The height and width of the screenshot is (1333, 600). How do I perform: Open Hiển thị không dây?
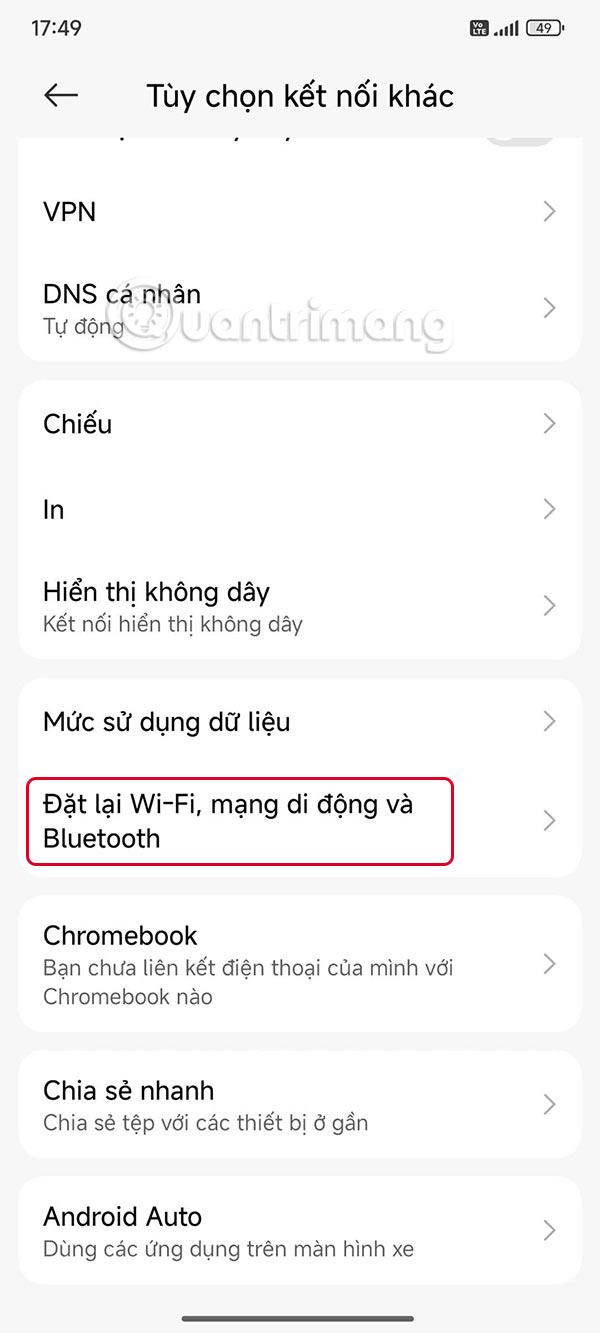click(299, 606)
